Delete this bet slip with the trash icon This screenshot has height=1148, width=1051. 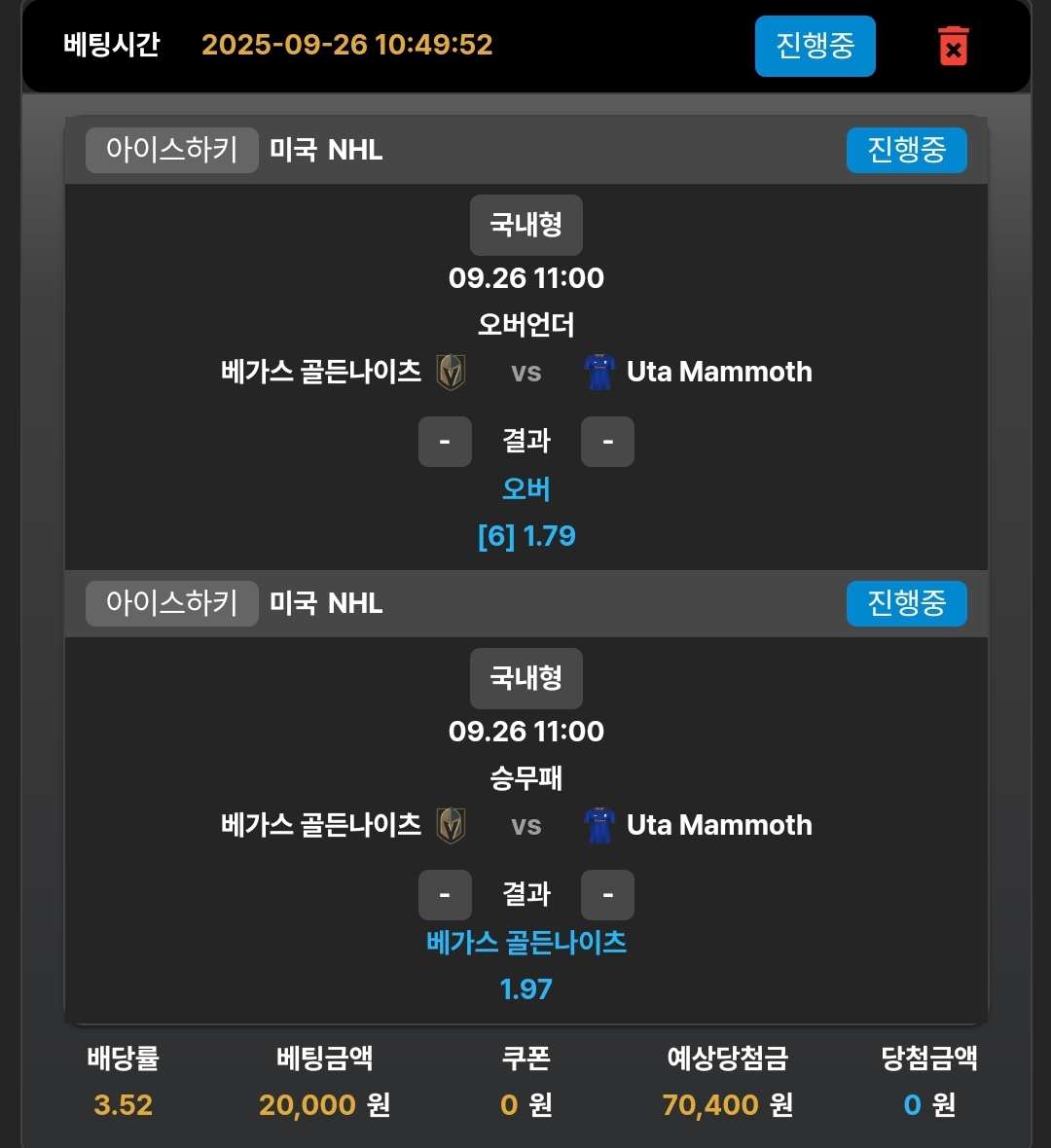(x=953, y=47)
